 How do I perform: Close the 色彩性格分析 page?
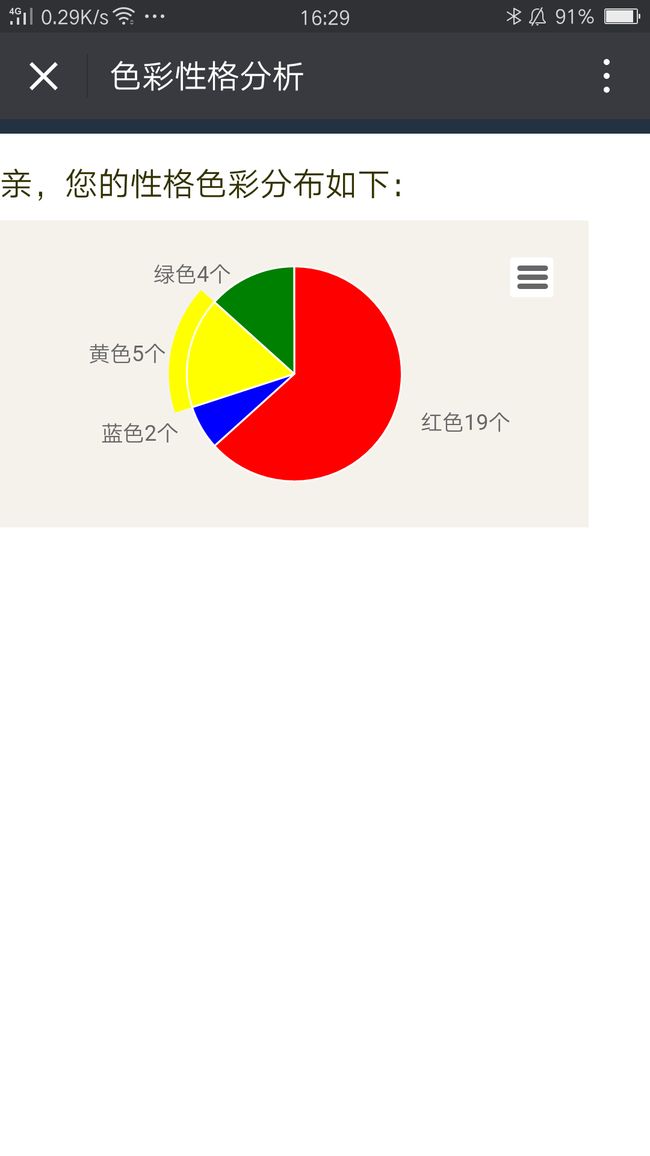pos(43,76)
